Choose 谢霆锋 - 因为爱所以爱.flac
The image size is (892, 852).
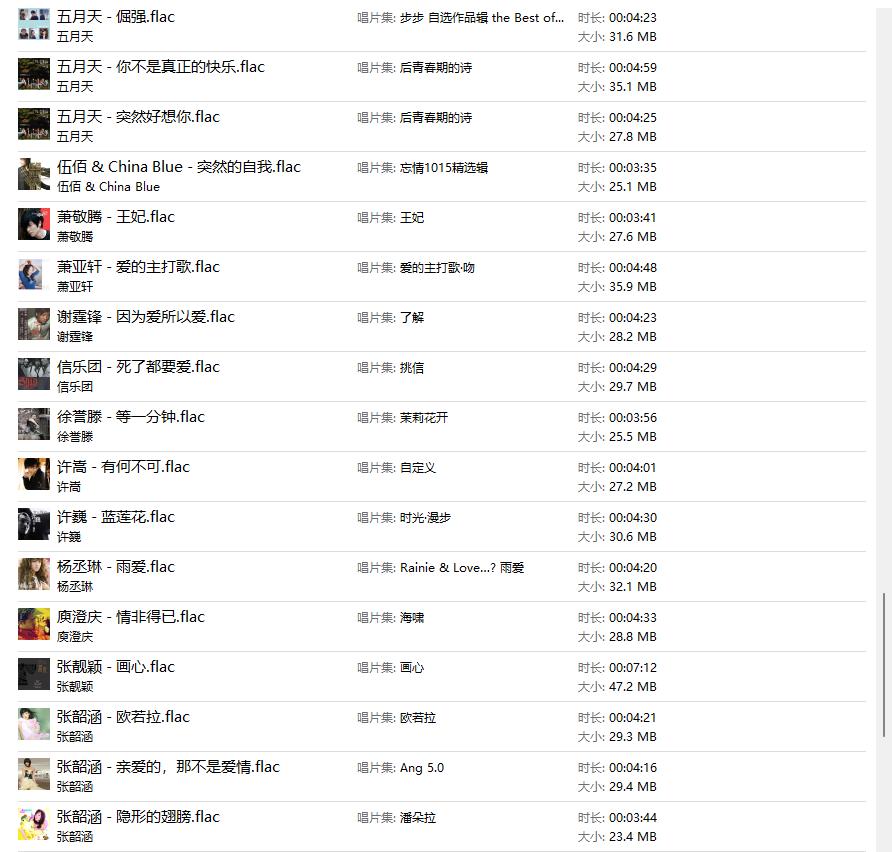click(x=146, y=317)
